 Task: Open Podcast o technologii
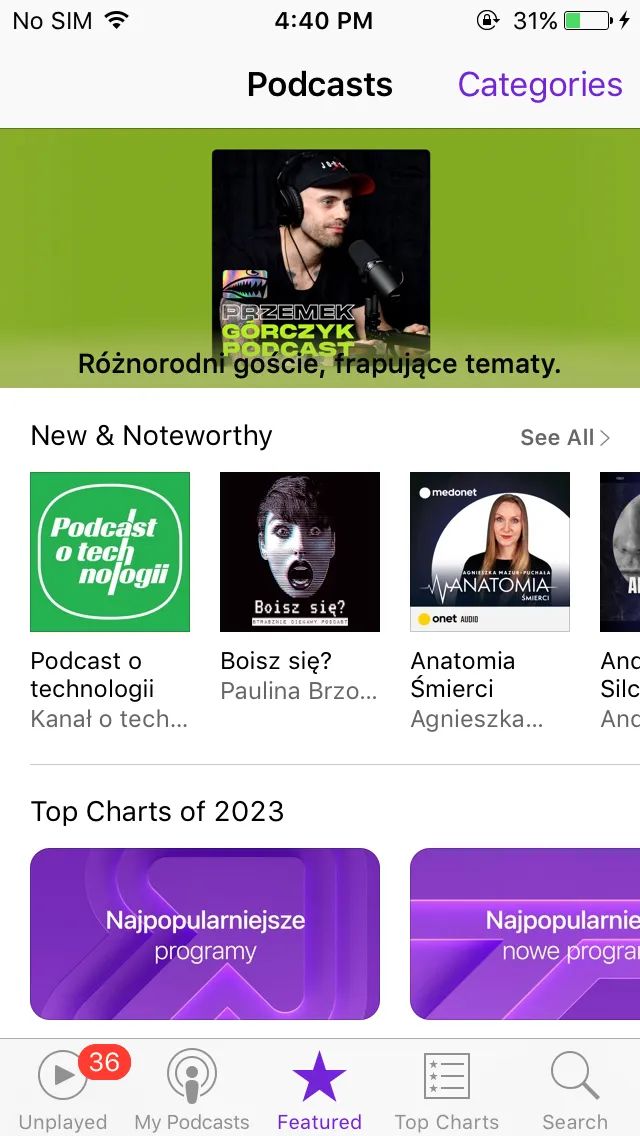pos(110,552)
